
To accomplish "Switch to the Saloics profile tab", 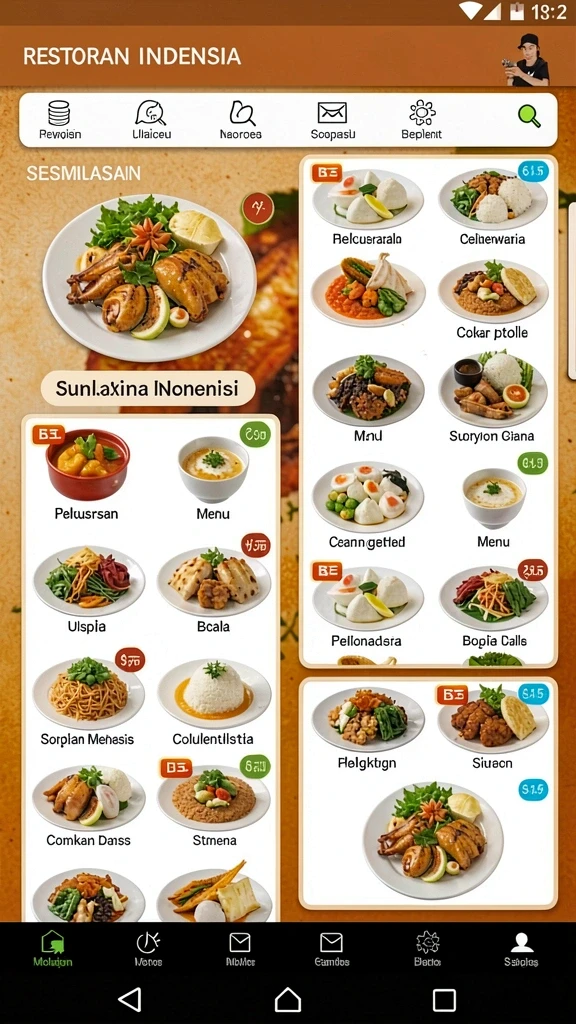I will (521, 949).
